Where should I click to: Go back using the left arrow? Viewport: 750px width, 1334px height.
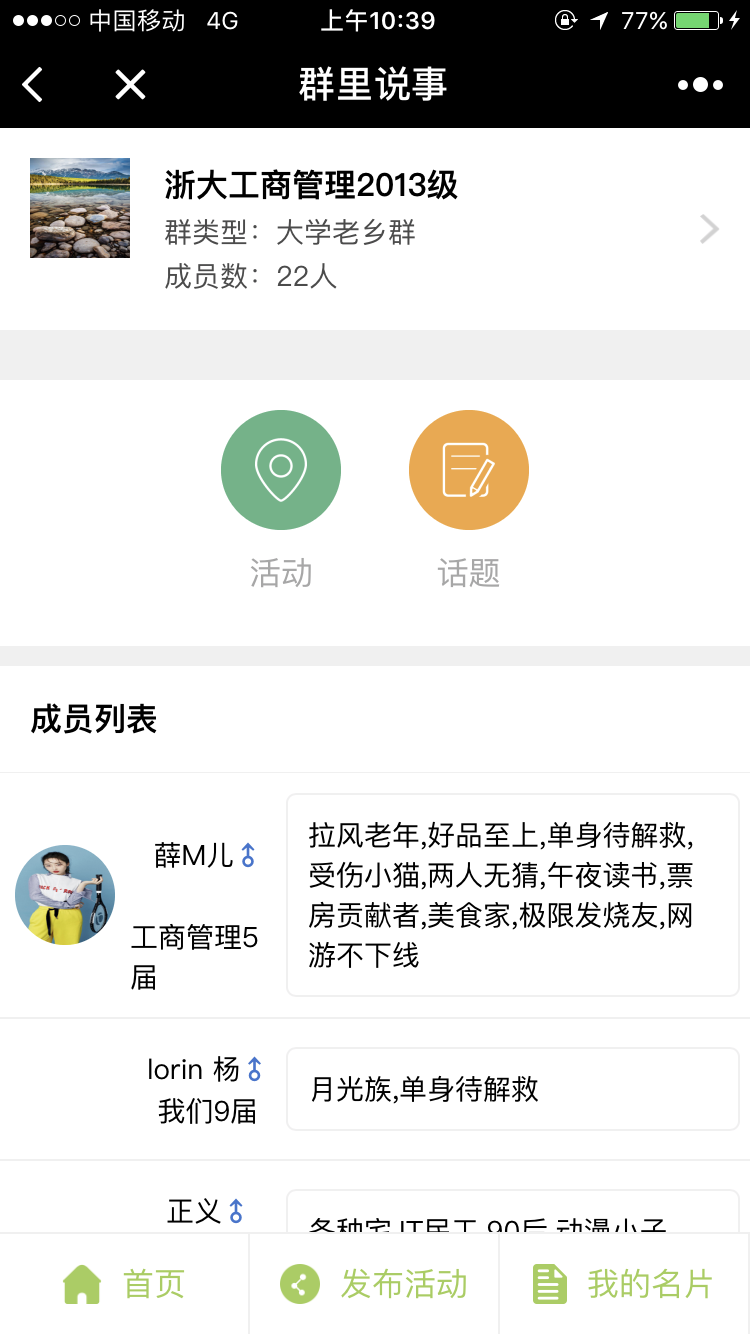(33, 85)
